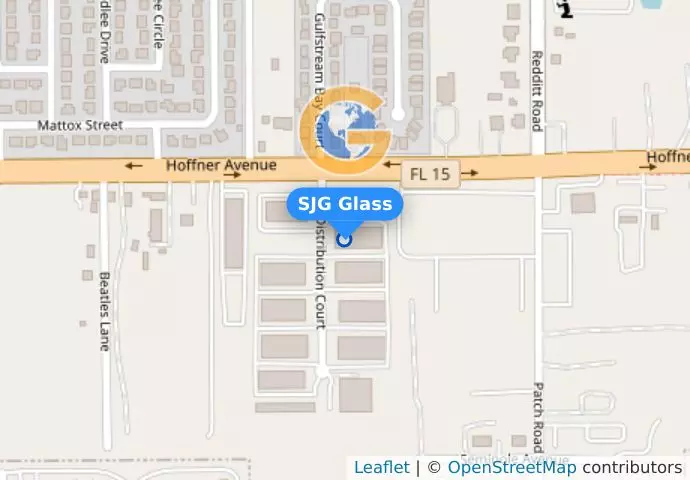The width and height of the screenshot is (690, 480).
Task: Open the Leaflet attribution link
Action: click(x=381, y=468)
